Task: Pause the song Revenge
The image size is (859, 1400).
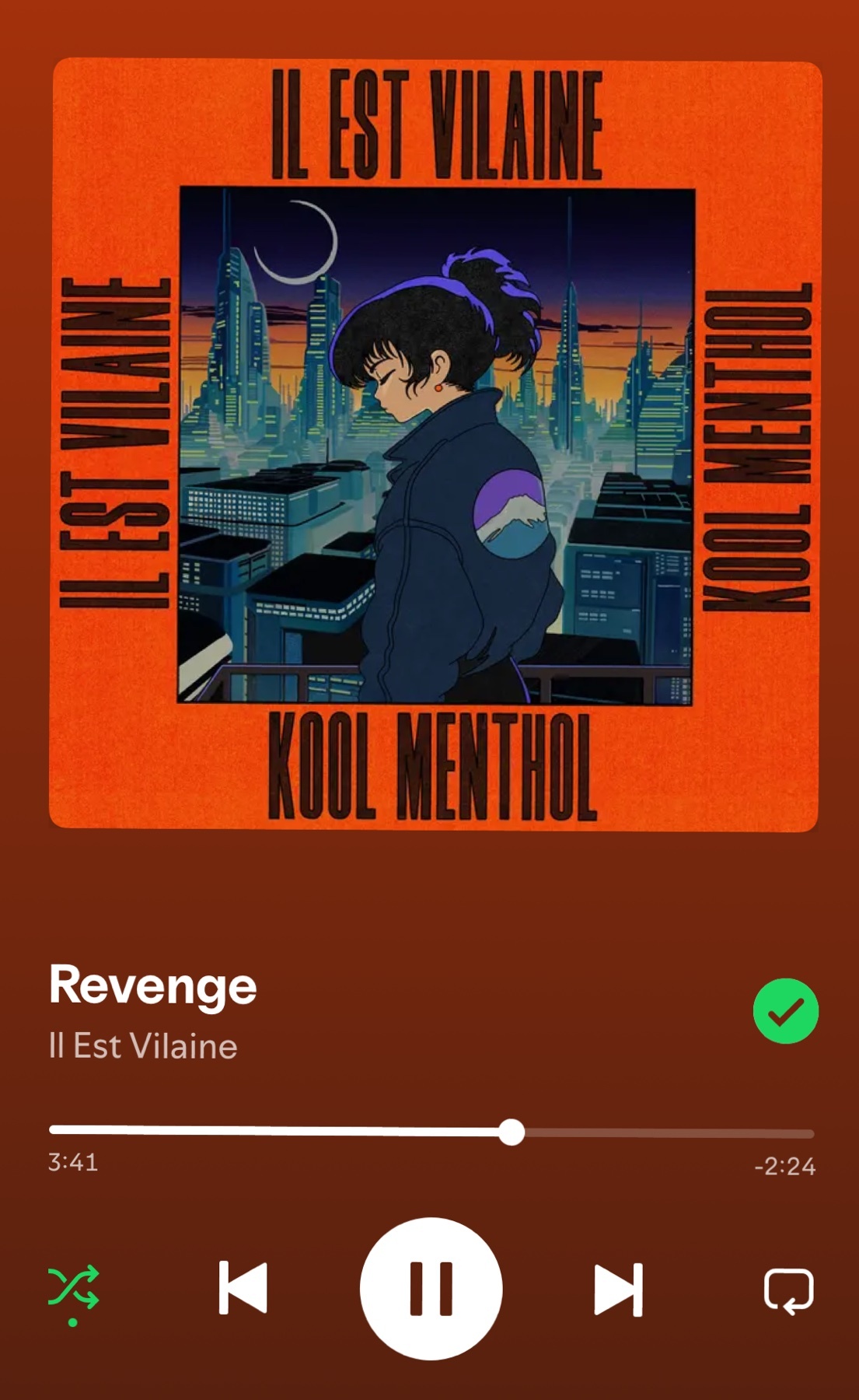Action: [x=431, y=1288]
